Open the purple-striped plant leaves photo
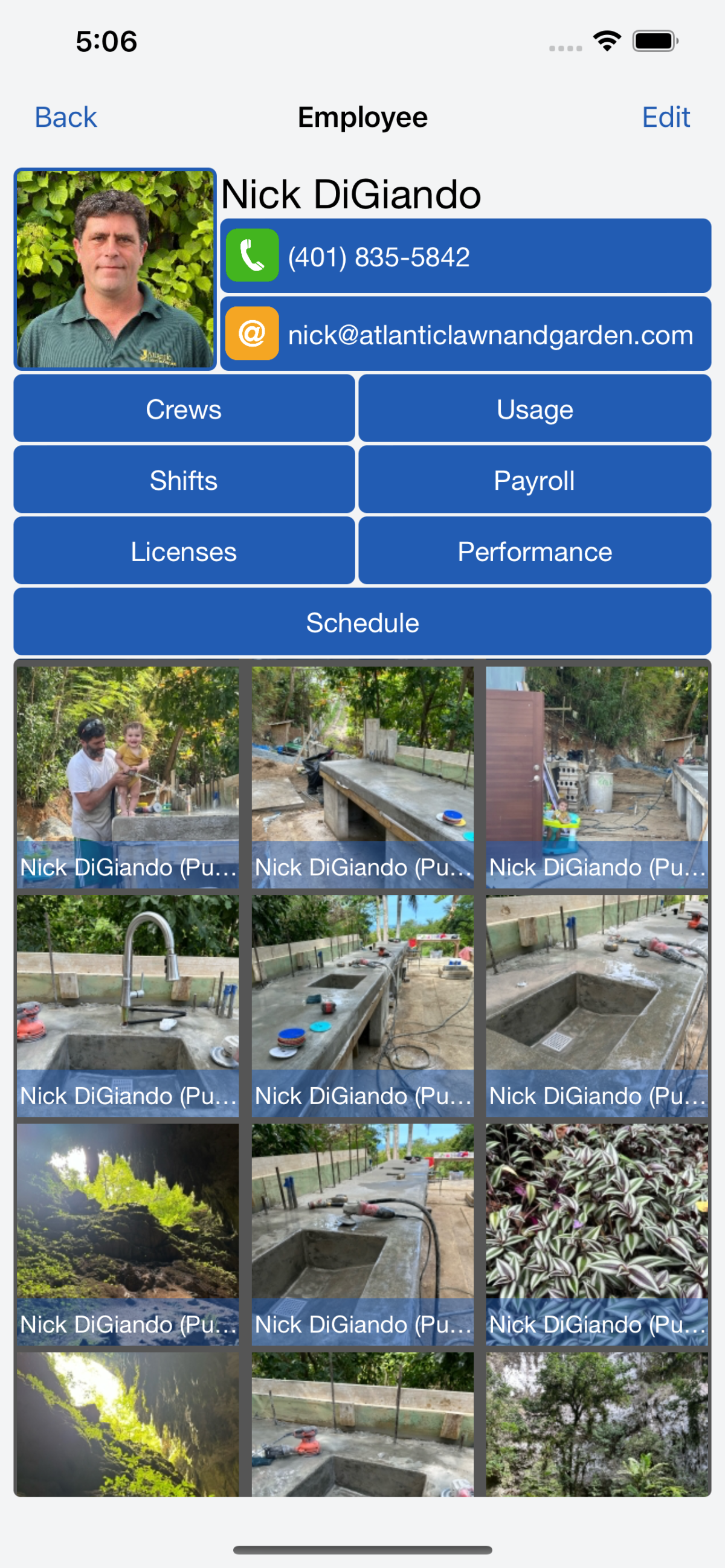This screenshot has height=1568, width=725. 596,1218
